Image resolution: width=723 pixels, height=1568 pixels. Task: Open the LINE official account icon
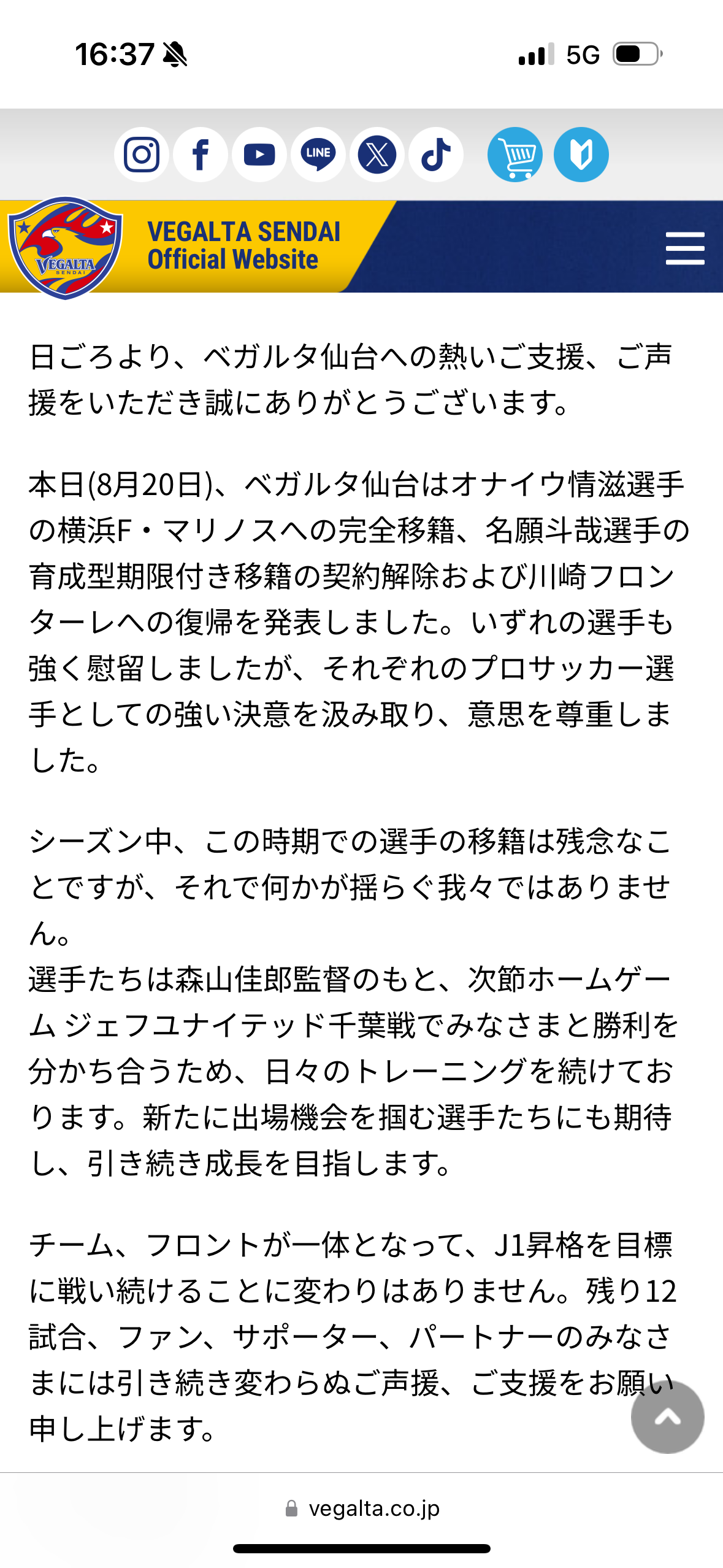pos(318,155)
